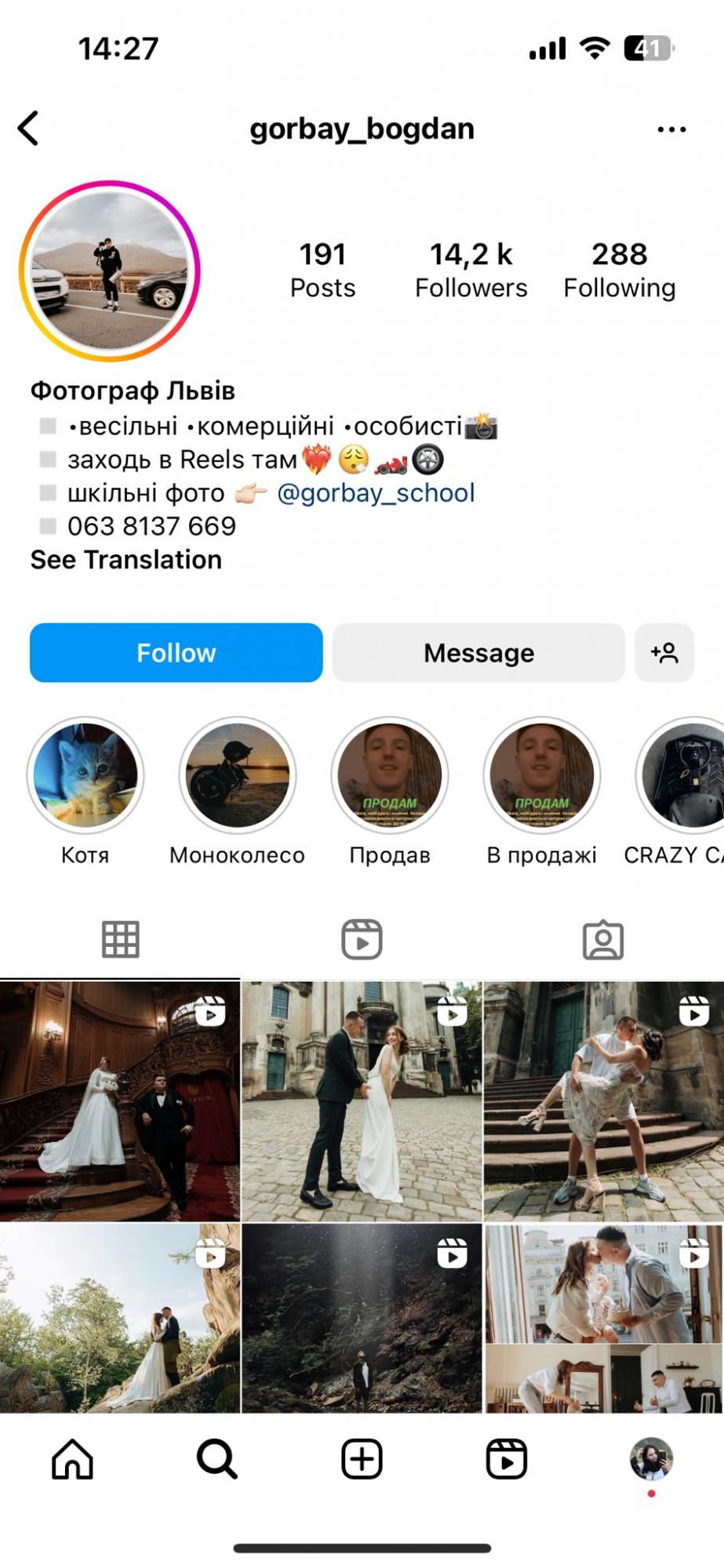The image size is (724, 1568).
Task: Open the Котя story highlight
Action: click(85, 775)
